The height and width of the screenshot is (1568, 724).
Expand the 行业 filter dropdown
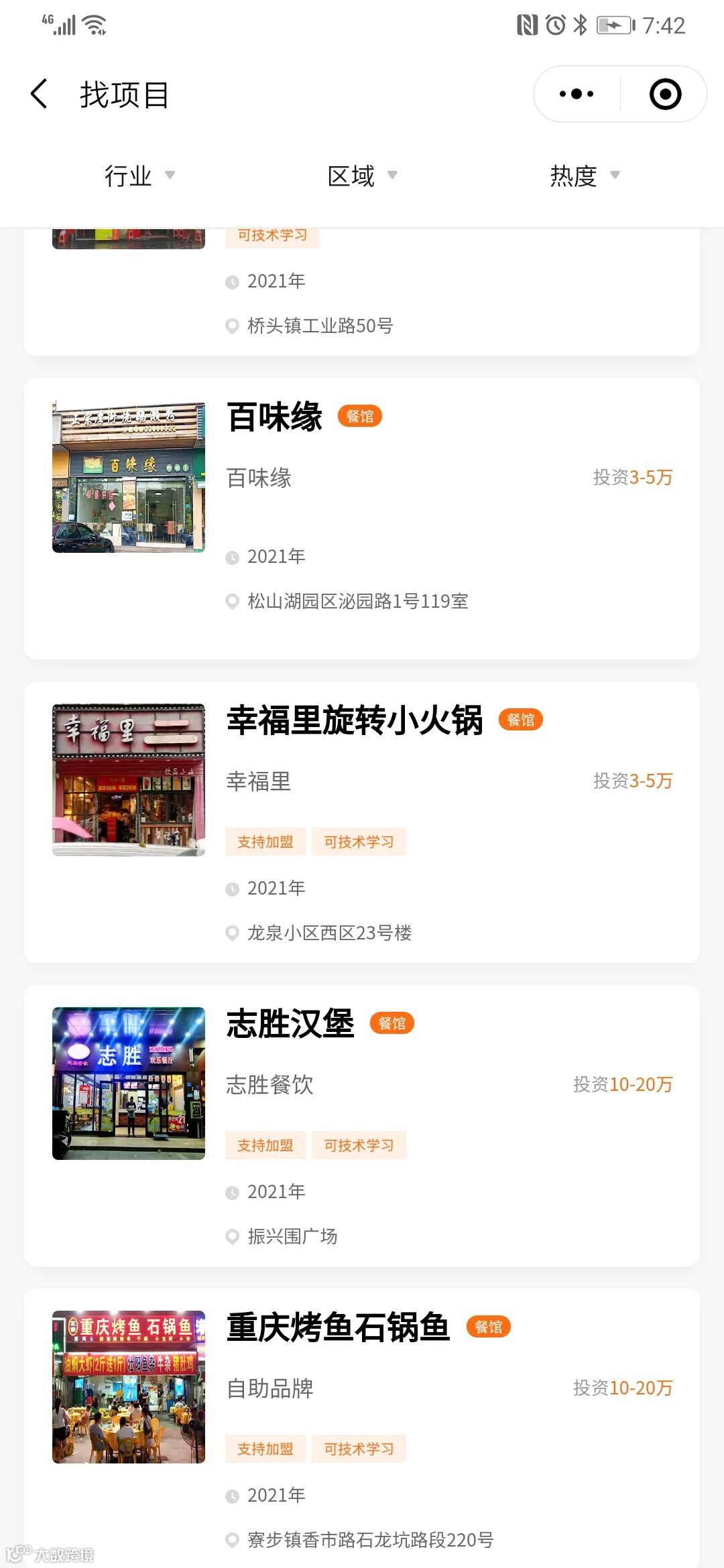tap(139, 176)
